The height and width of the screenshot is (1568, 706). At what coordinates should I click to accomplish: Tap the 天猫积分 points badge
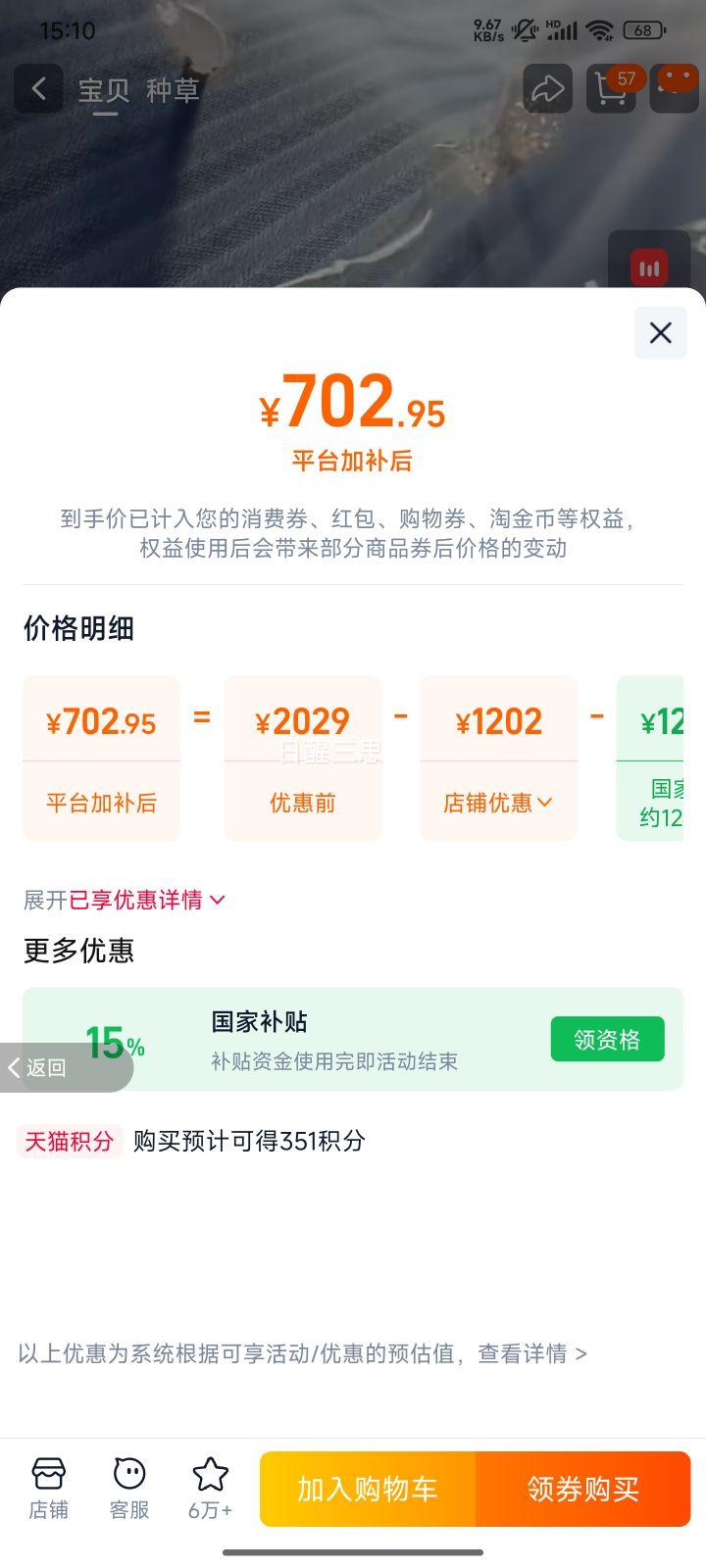(70, 1141)
